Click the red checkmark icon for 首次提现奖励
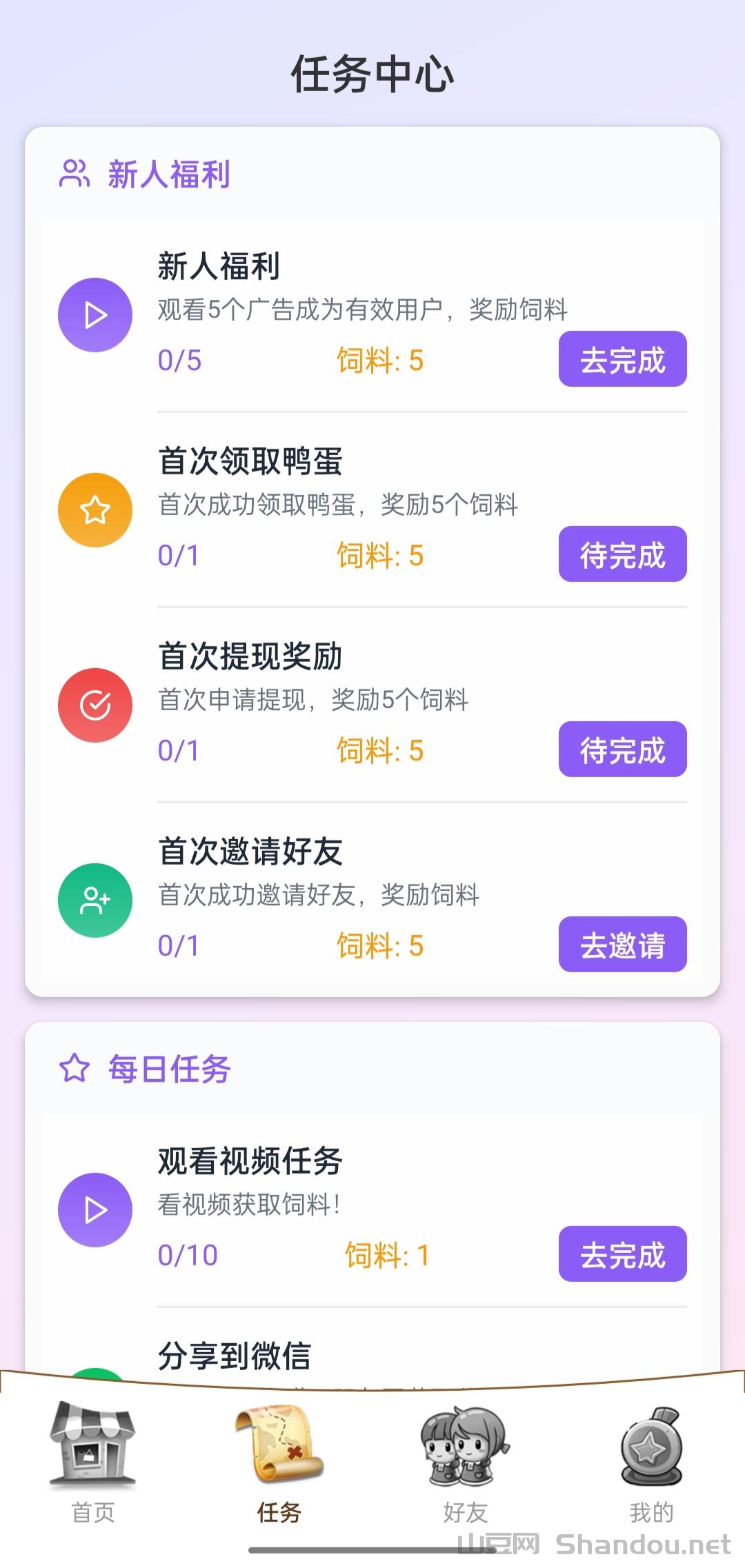 coord(95,706)
